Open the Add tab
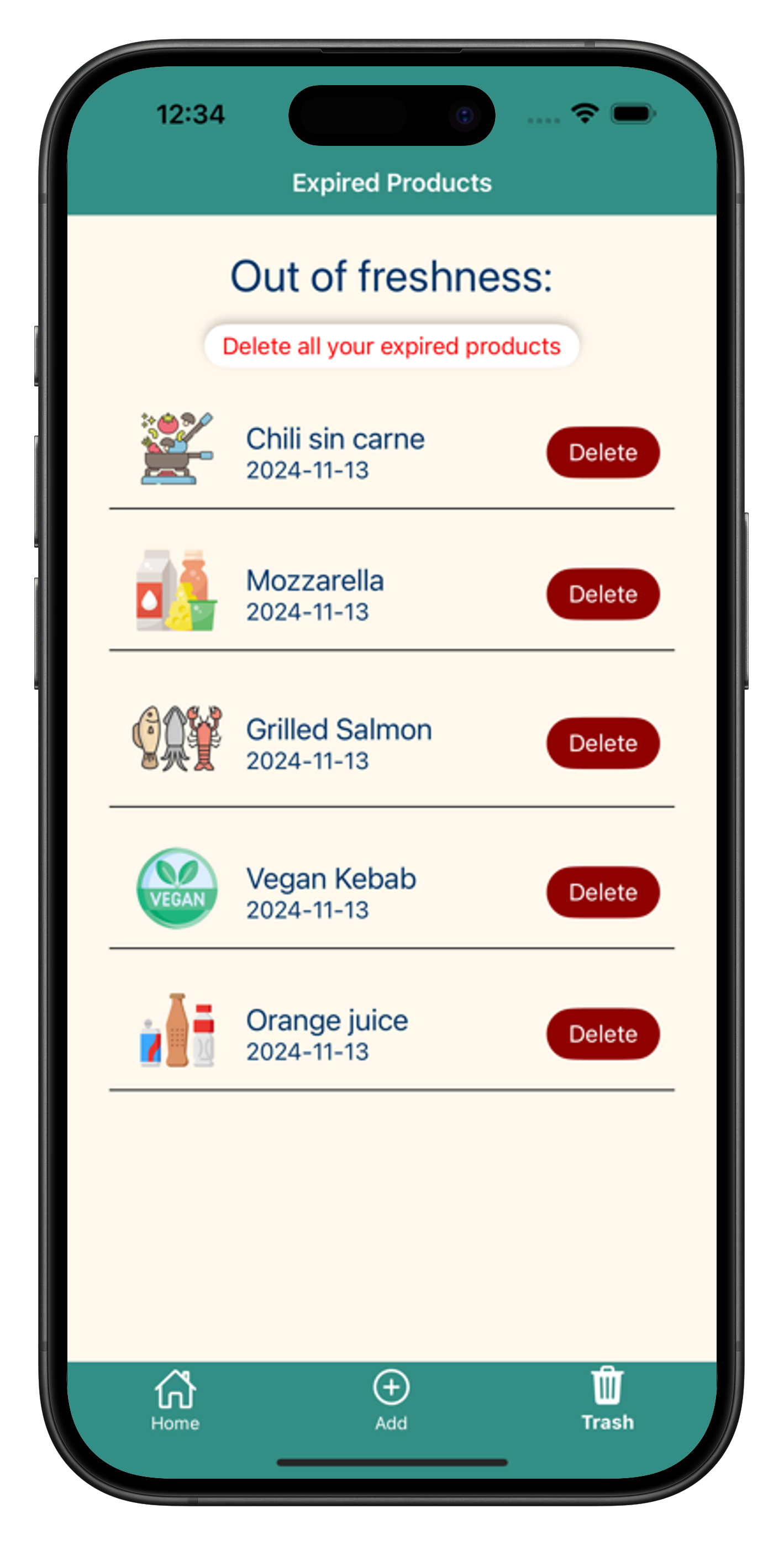The height and width of the screenshot is (1545, 784). [391, 1400]
